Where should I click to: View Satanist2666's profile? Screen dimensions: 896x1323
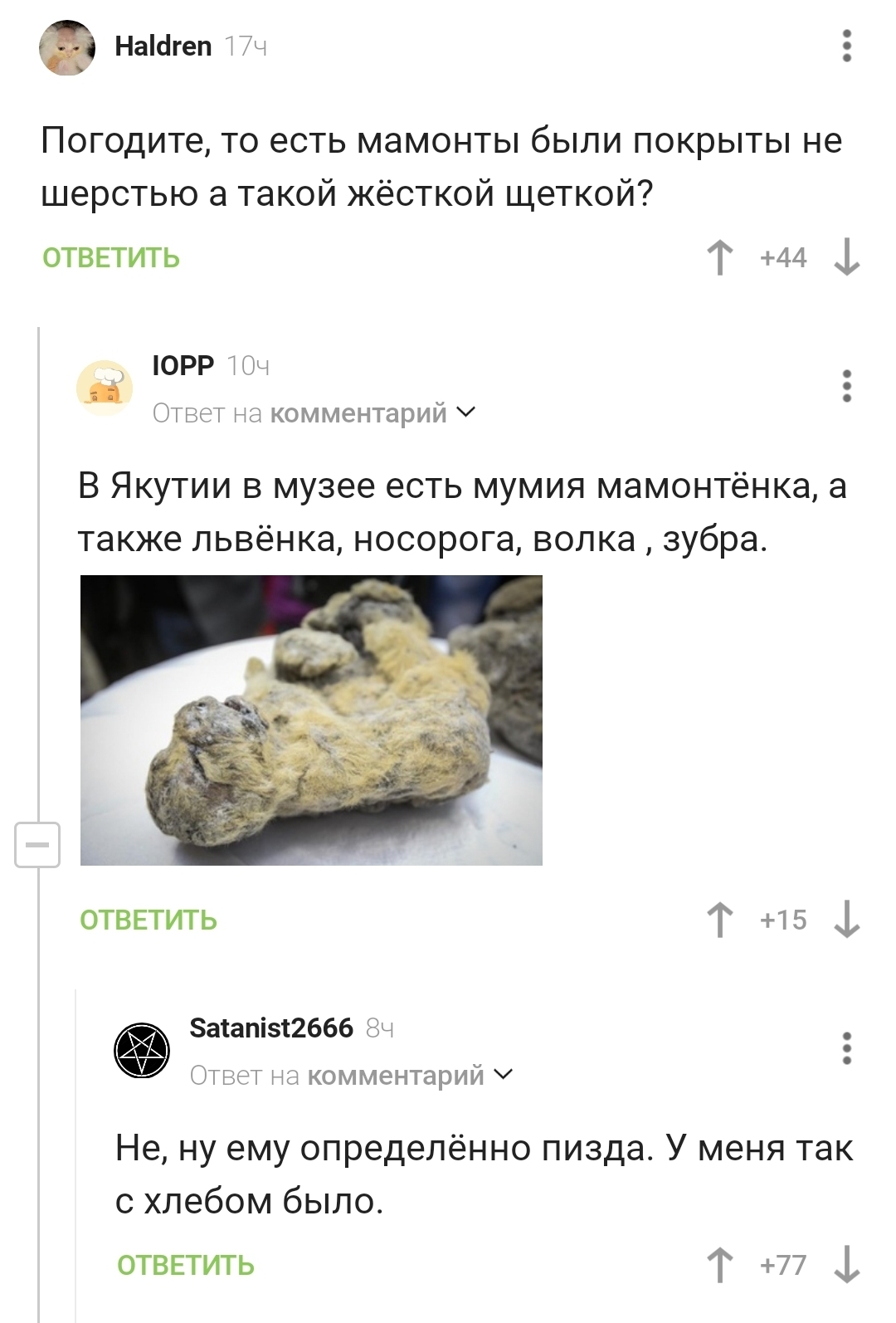pos(271,1028)
